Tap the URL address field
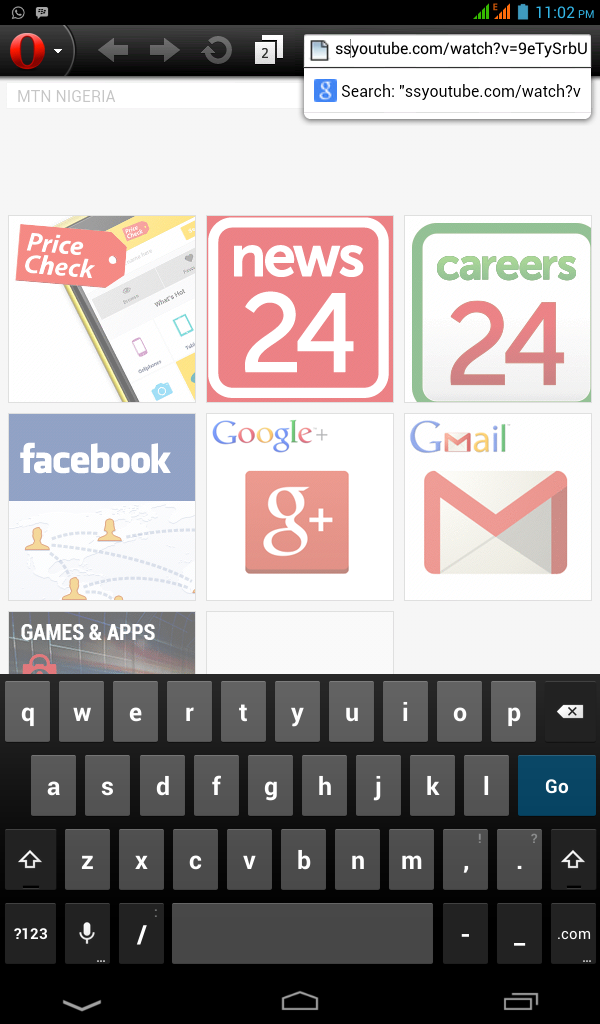 (460, 48)
